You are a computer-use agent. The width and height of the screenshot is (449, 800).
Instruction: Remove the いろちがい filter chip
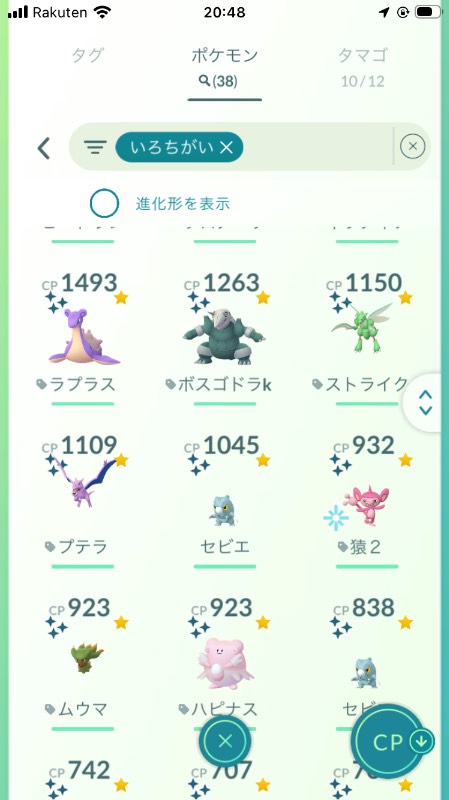179,147
